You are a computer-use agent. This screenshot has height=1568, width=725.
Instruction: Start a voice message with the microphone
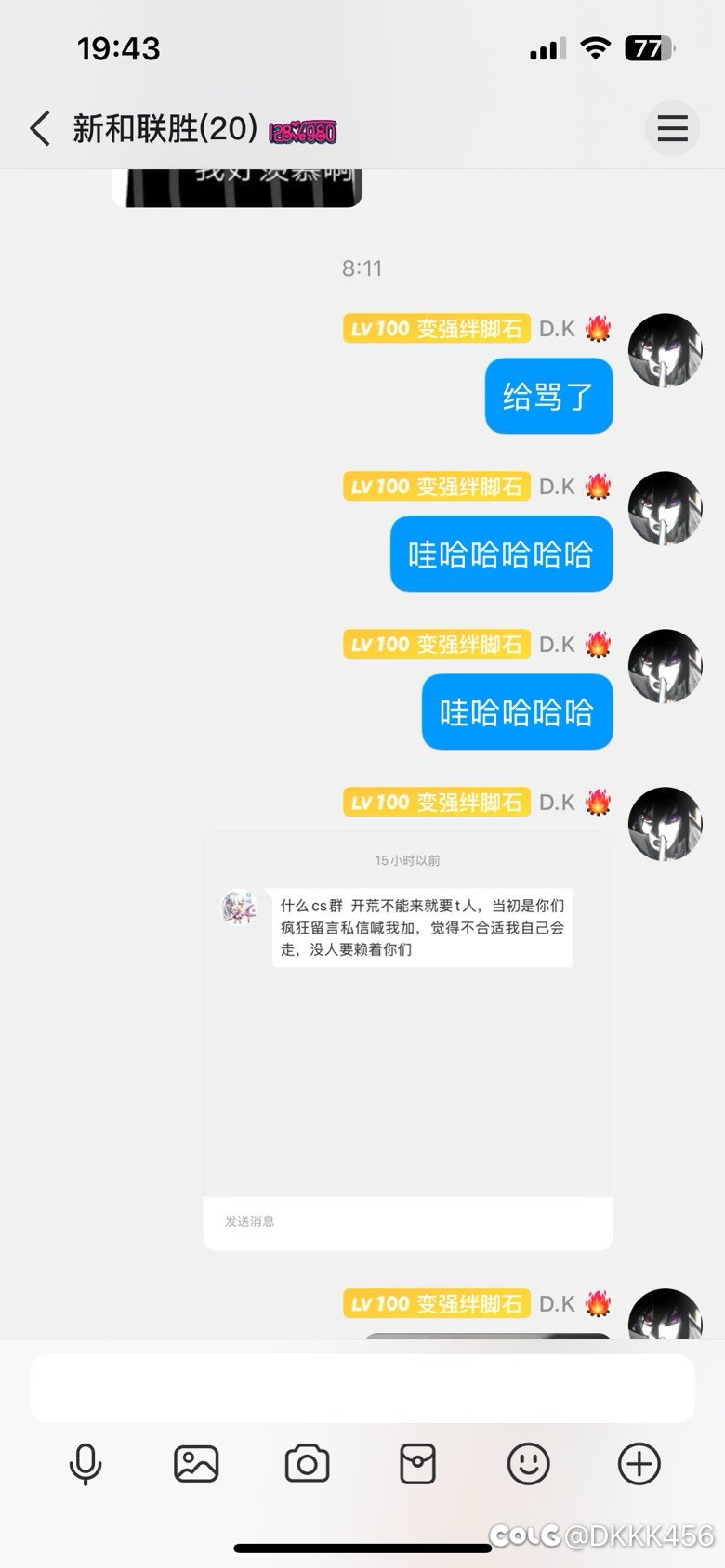[86, 1464]
